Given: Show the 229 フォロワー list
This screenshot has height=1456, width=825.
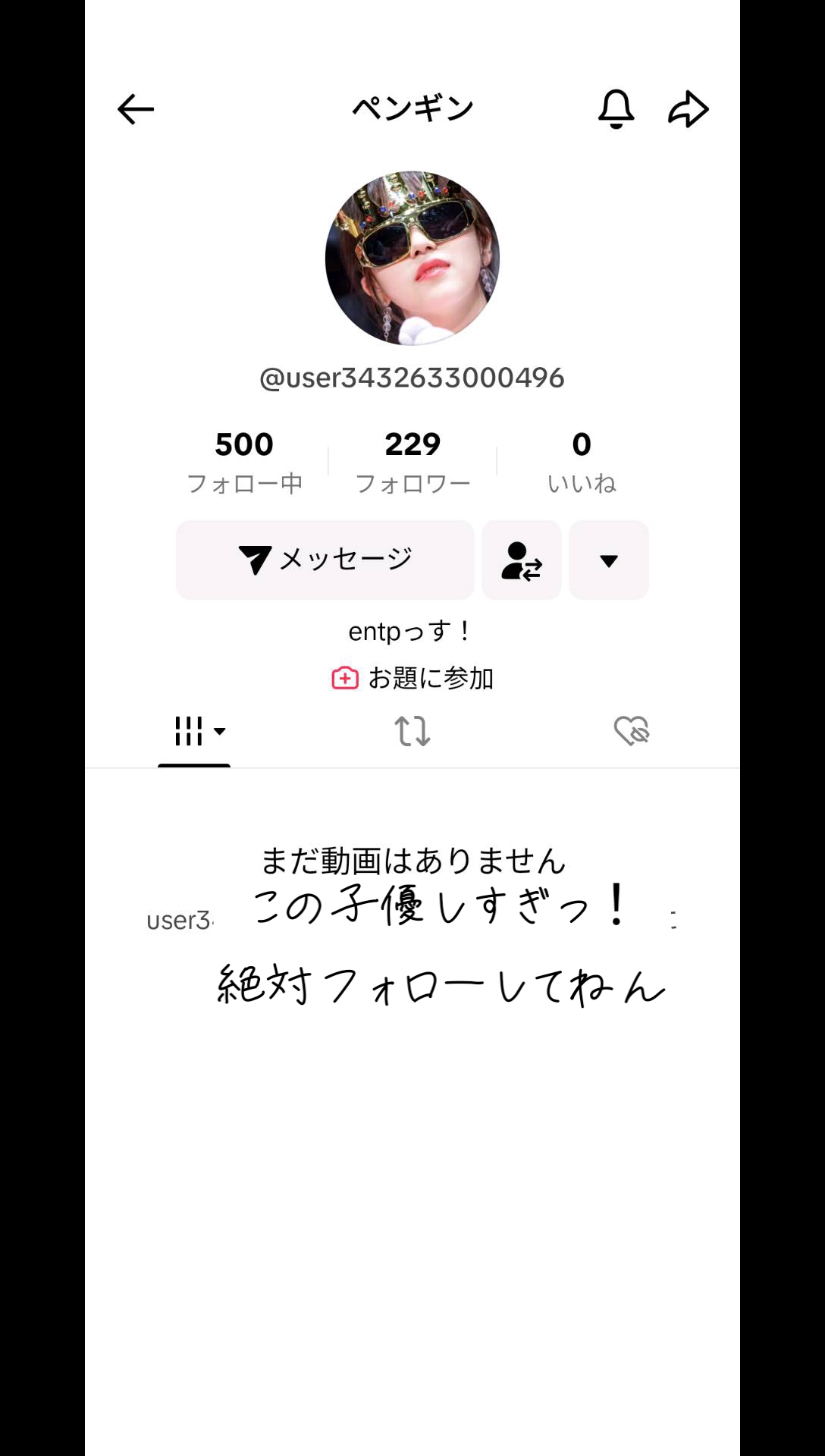Looking at the screenshot, I should click(x=412, y=461).
